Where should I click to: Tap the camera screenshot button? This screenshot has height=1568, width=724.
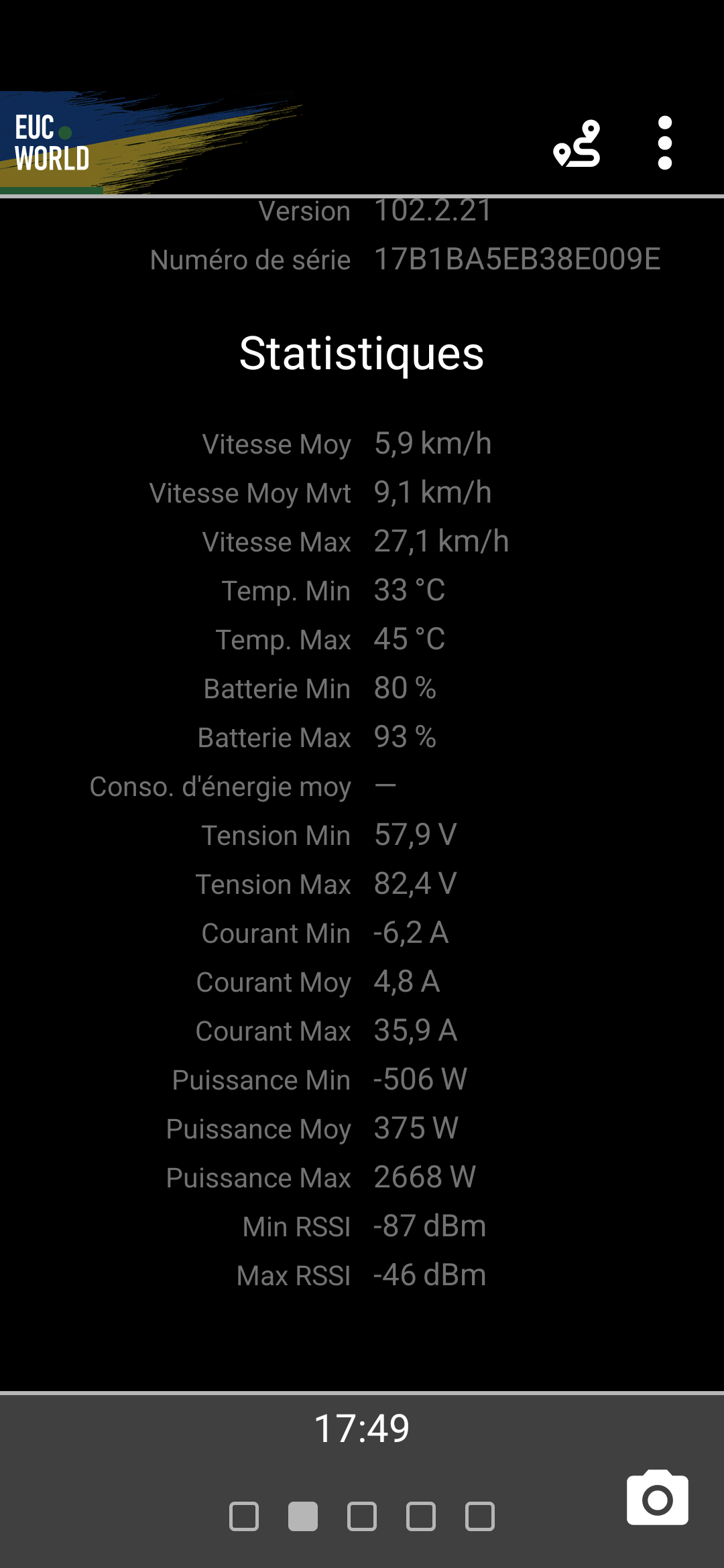657,1498
